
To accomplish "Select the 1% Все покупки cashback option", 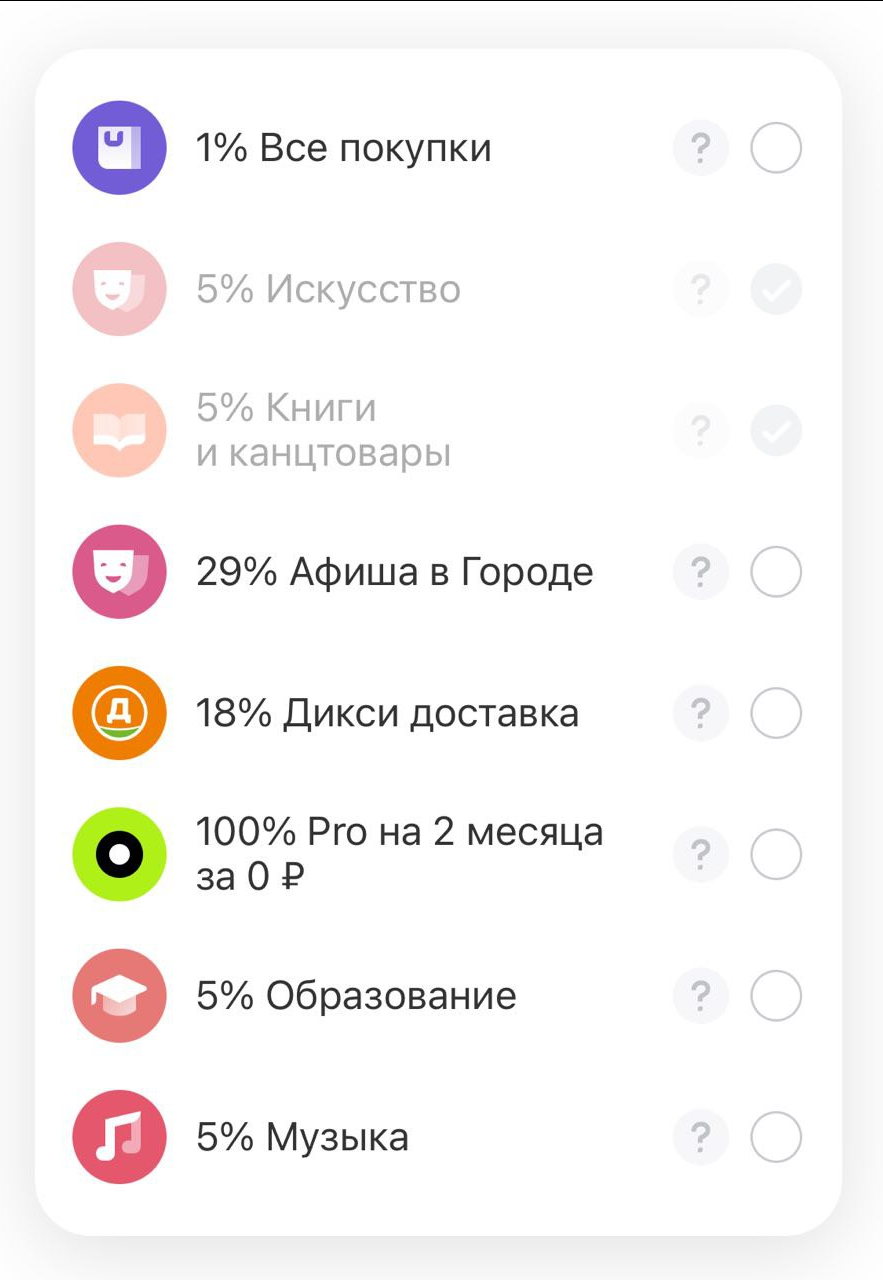I will point(776,149).
